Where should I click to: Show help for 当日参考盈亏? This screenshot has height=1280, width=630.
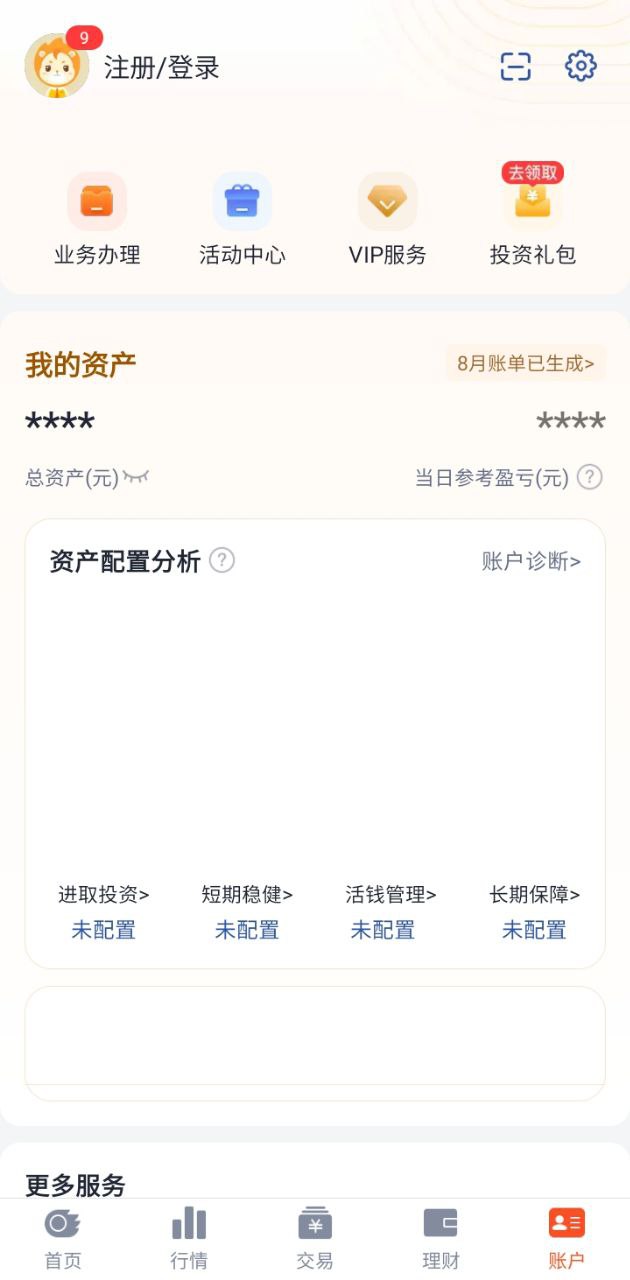click(x=590, y=477)
